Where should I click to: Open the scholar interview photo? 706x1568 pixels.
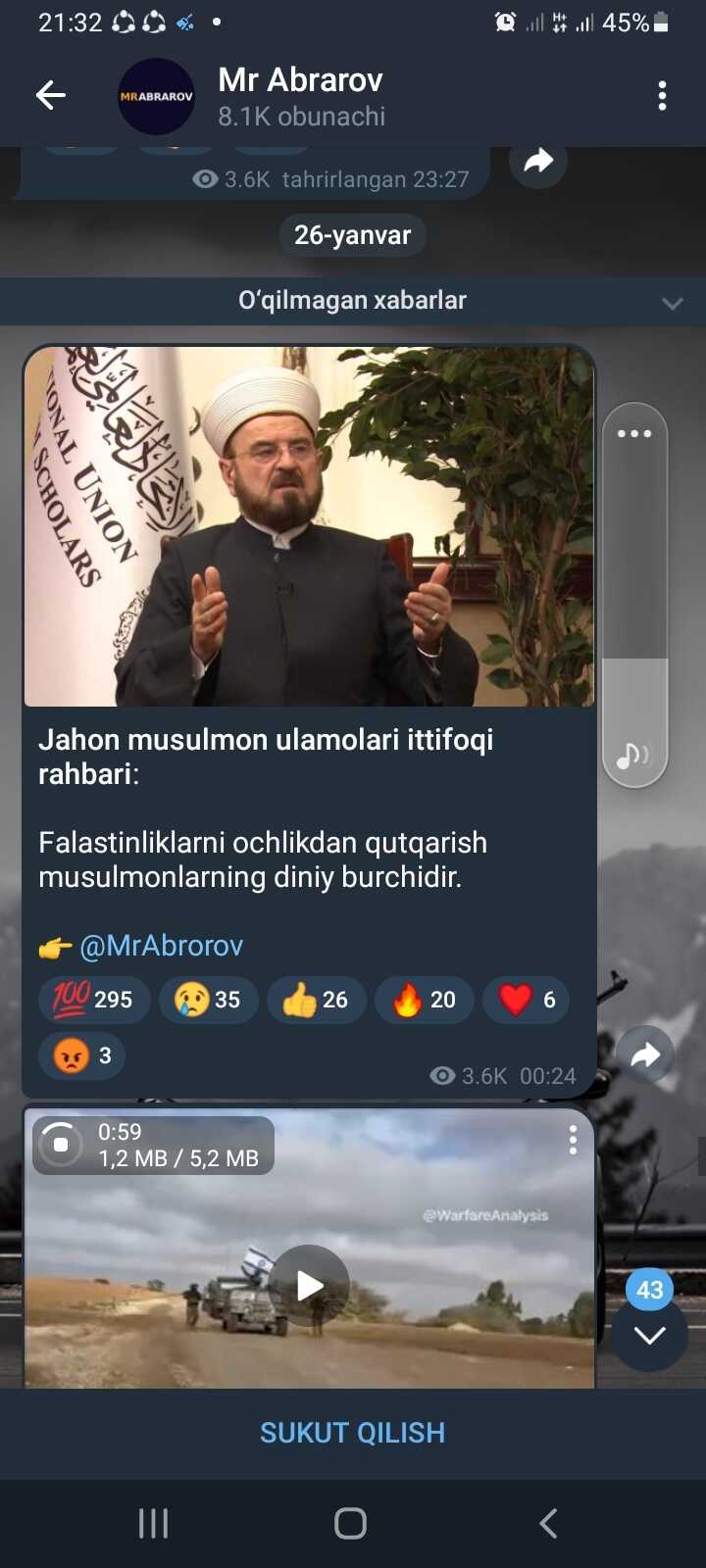click(x=309, y=526)
